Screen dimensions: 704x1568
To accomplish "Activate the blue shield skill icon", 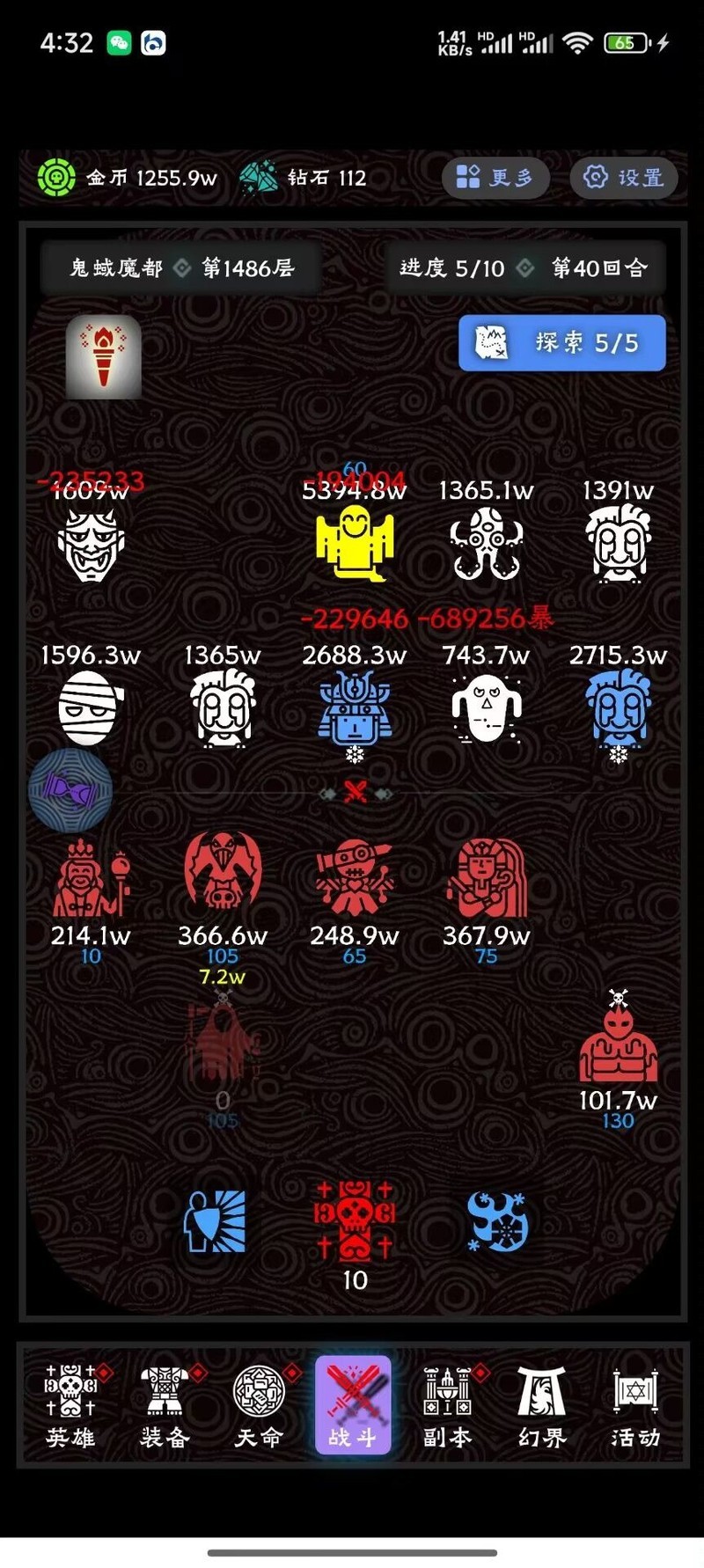I will [x=215, y=1221].
